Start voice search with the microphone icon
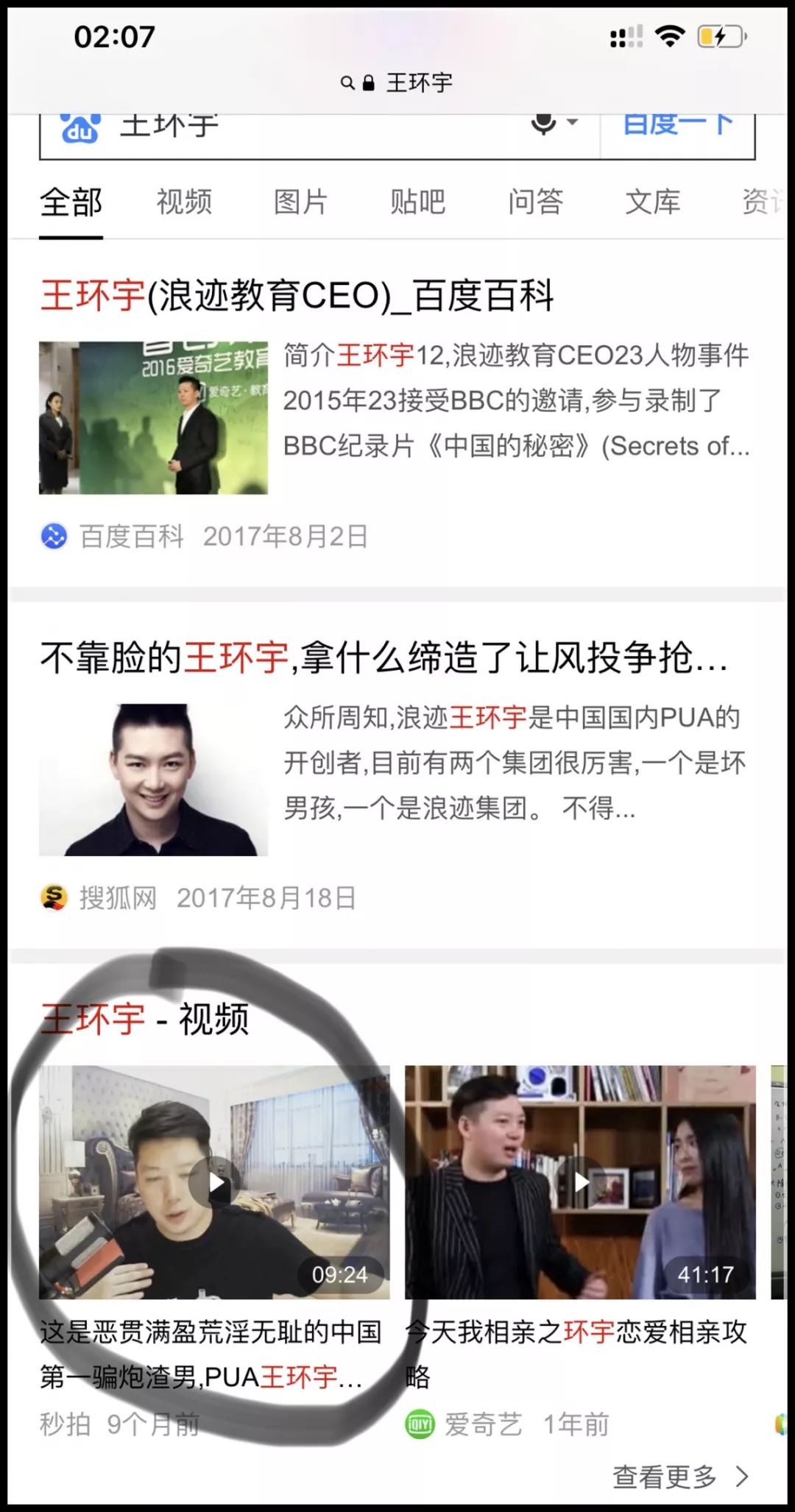 point(545,125)
